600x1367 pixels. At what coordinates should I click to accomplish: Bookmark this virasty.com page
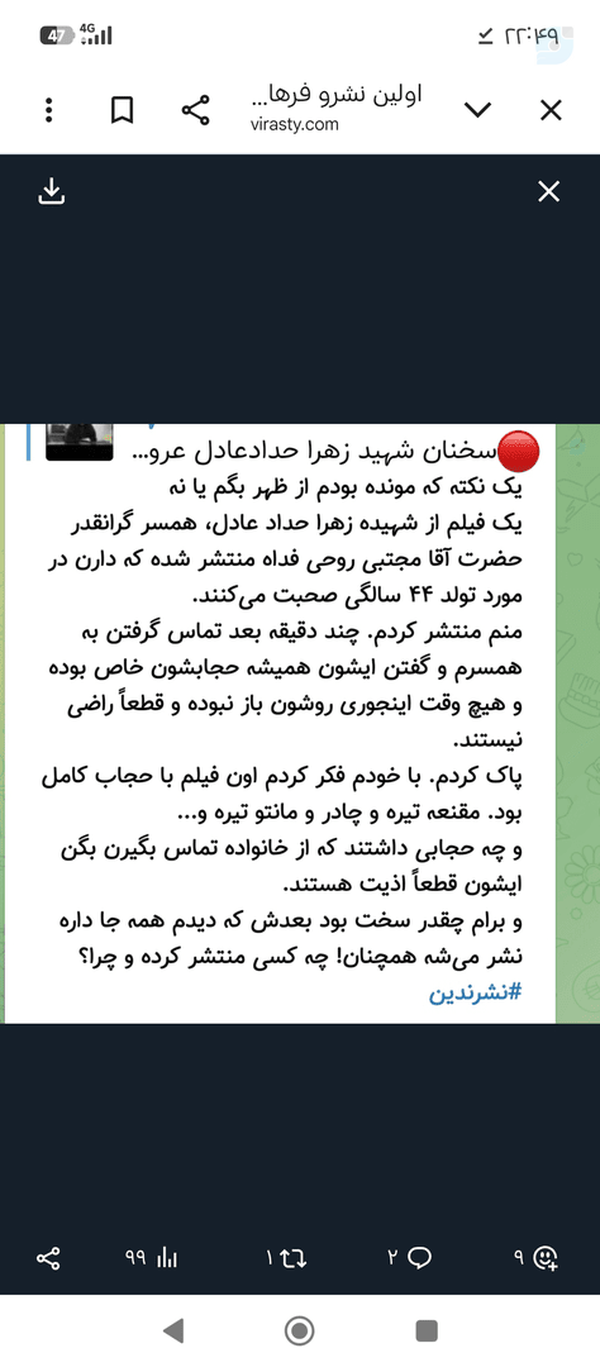pos(122,110)
